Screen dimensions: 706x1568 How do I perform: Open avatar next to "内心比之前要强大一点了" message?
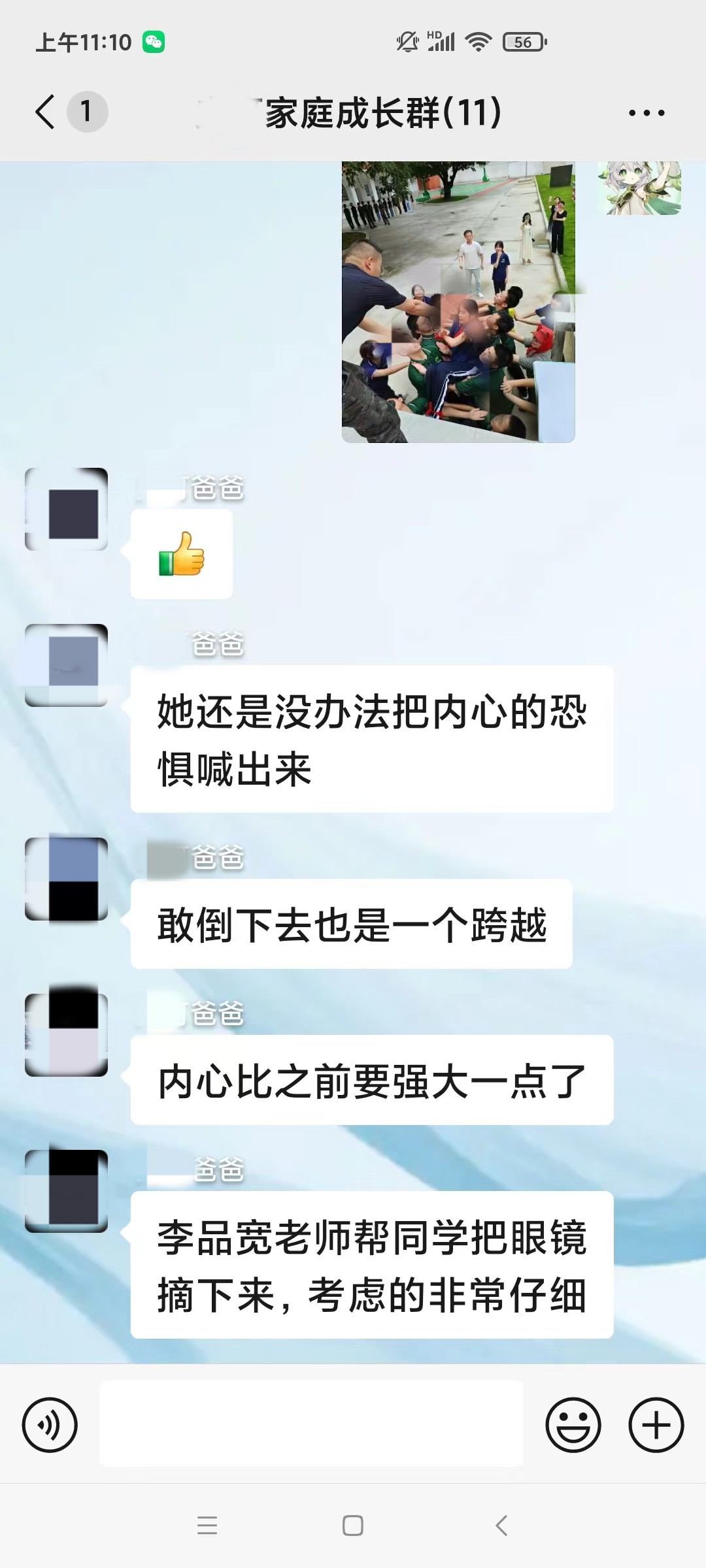tap(67, 1035)
